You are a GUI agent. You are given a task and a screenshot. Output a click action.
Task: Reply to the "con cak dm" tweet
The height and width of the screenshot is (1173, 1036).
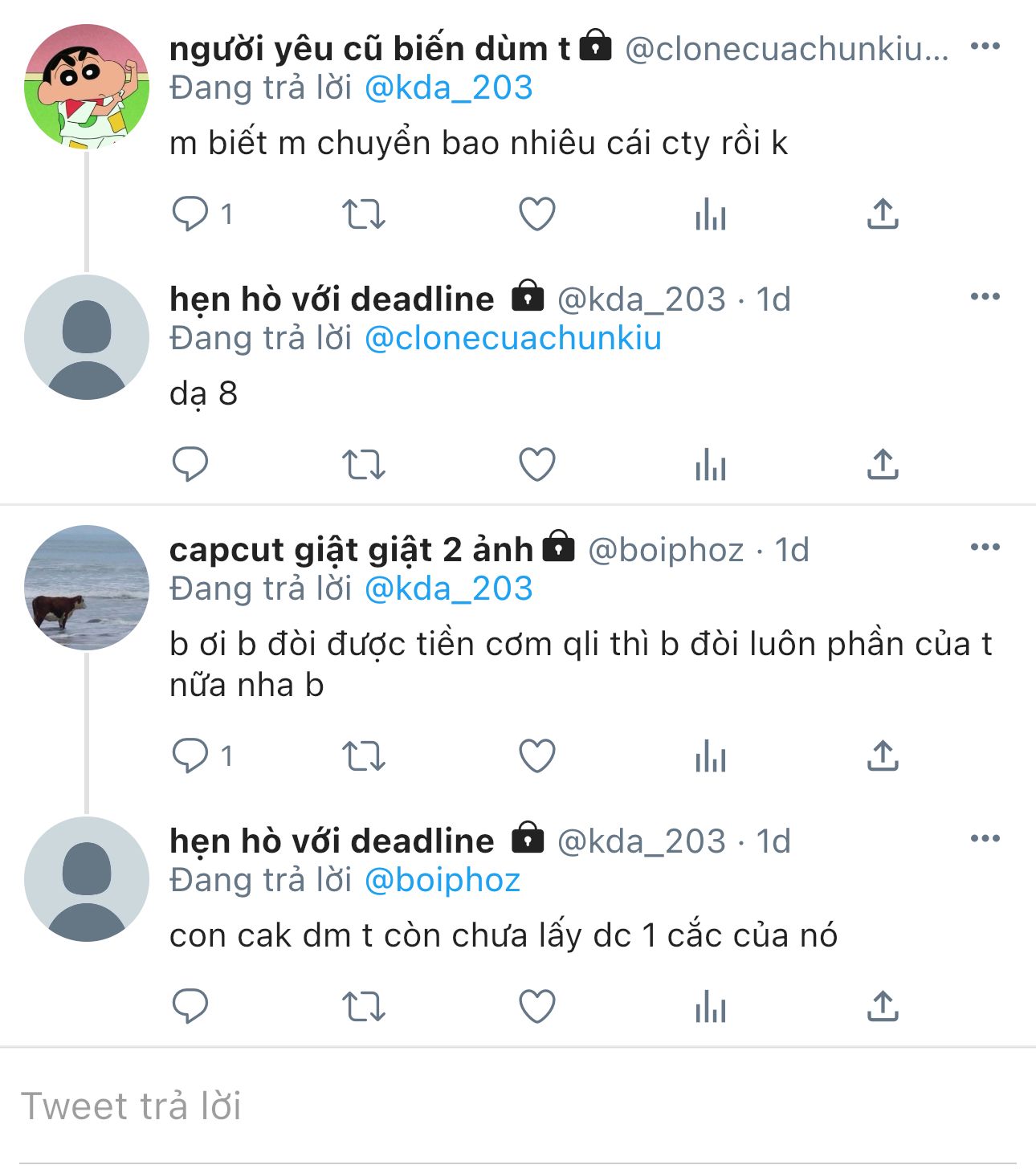point(190,1007)
